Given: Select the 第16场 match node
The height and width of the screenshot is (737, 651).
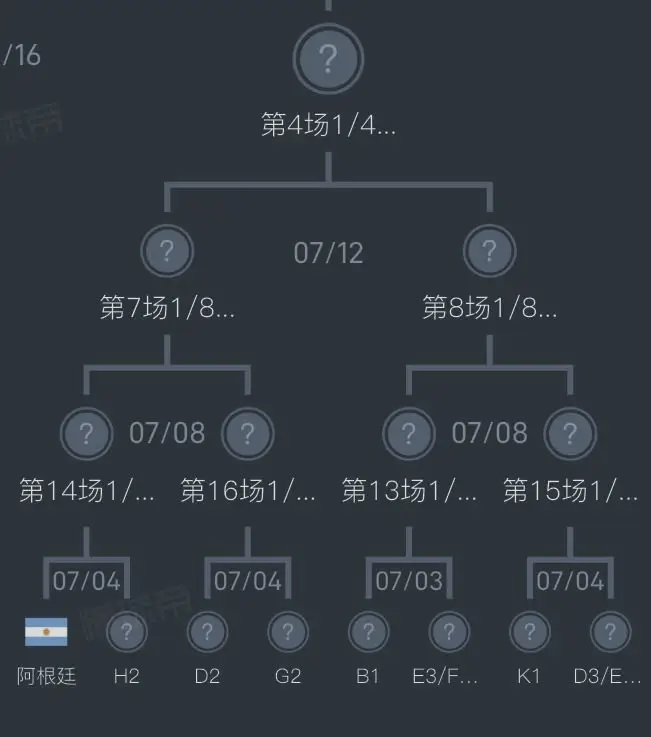Looking at the screenshot, I should (248, 433).
